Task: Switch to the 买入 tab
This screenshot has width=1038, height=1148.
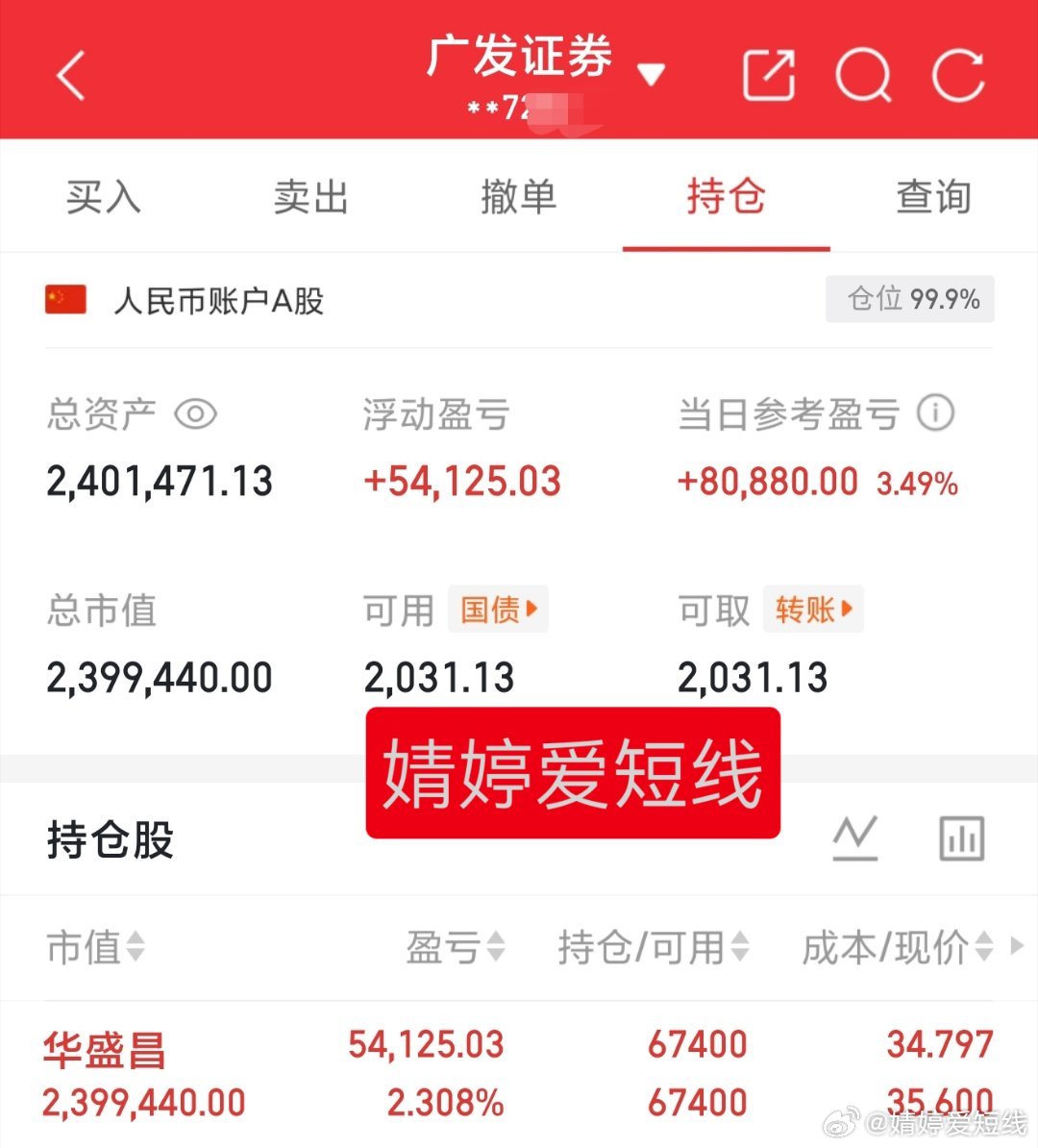Action: tap(102, 197)
